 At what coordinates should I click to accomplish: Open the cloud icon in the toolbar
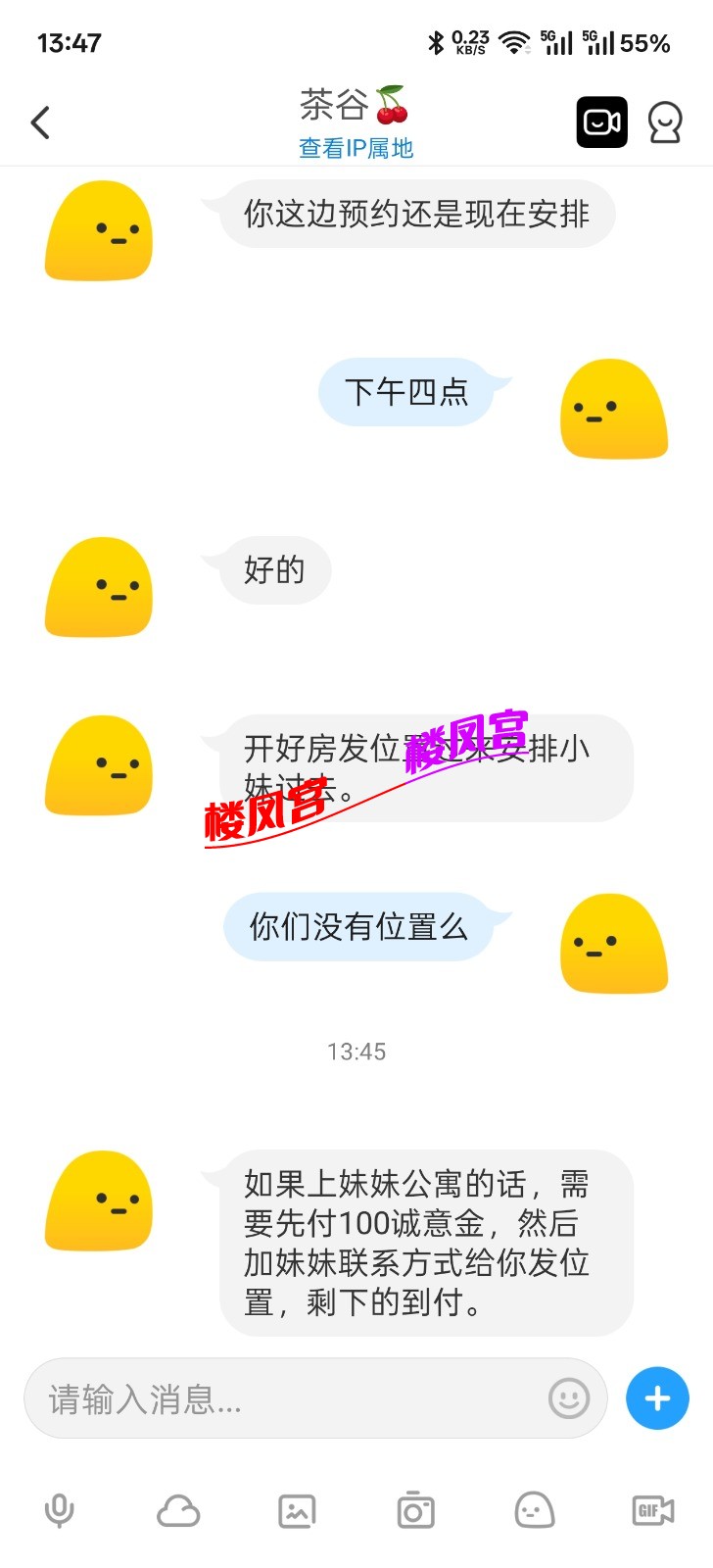pyautogui.click(x=178, y=1511)
